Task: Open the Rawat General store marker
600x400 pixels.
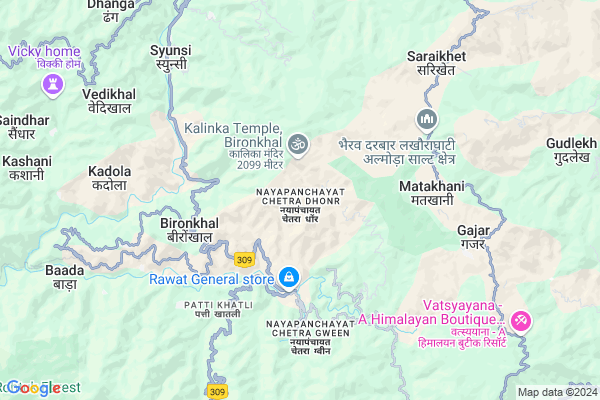Action: (x=288, y=276)
